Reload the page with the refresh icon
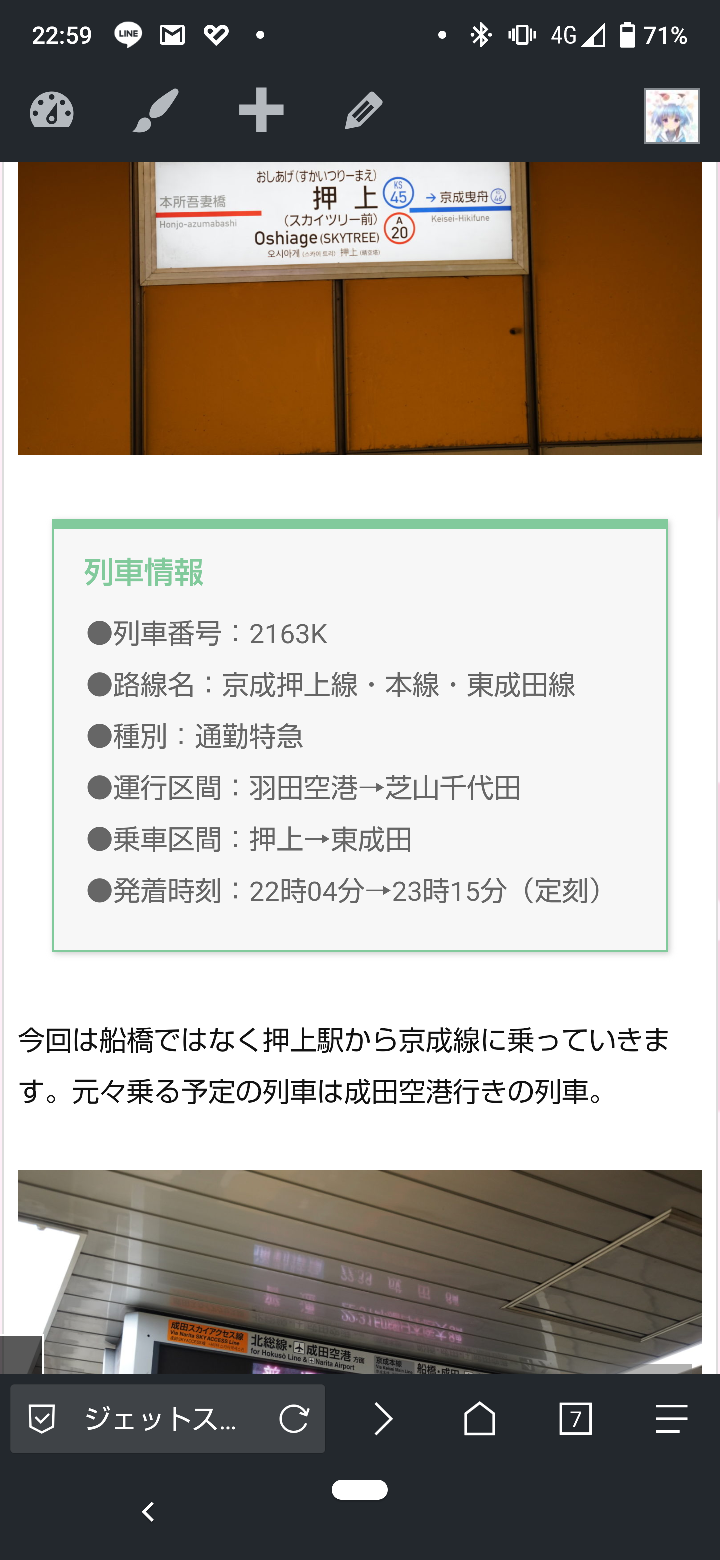Screen dimensions: 720x1560 click(x=294, y=1418)
